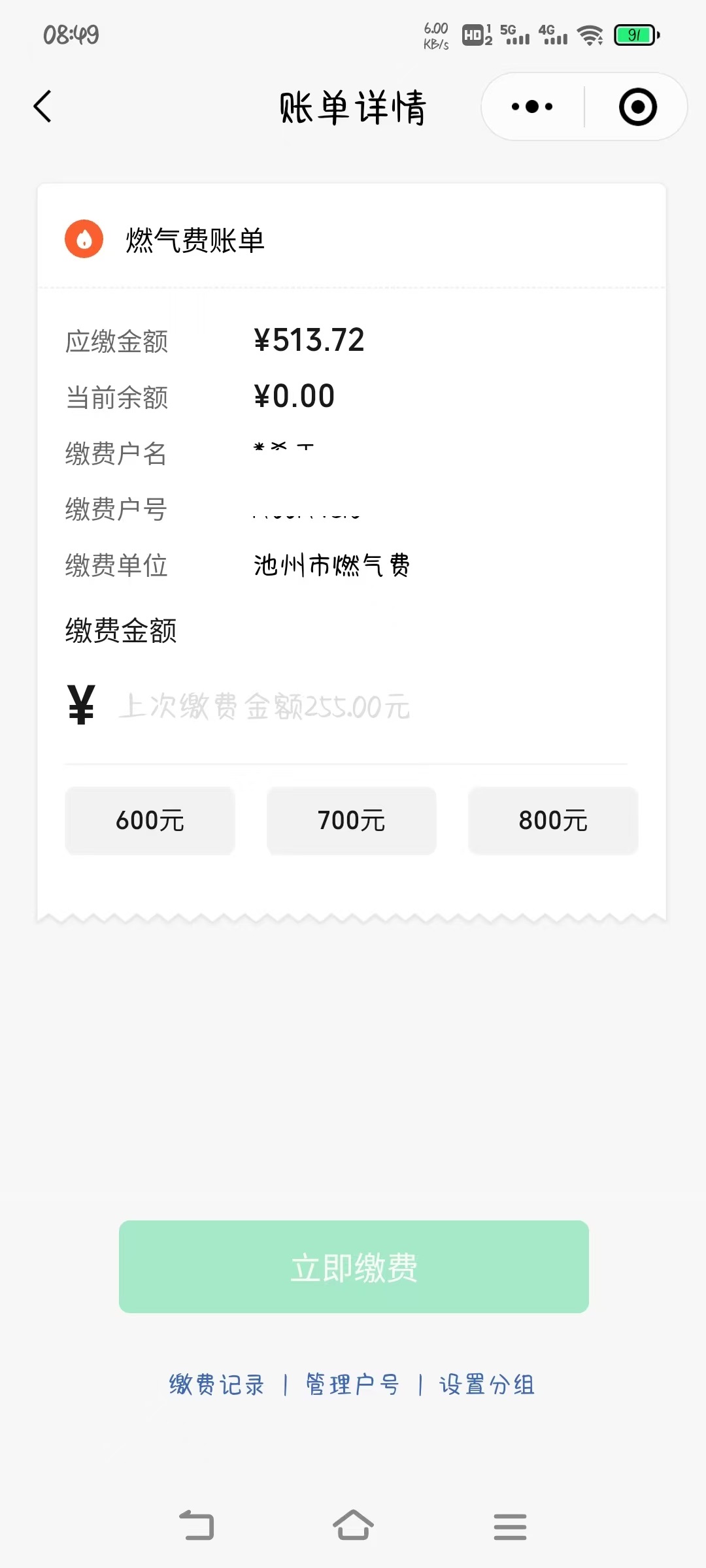Viewport: 706px width, 1568px height.
Task: Open 设置分组 group settings
Action: (487, 1384)
